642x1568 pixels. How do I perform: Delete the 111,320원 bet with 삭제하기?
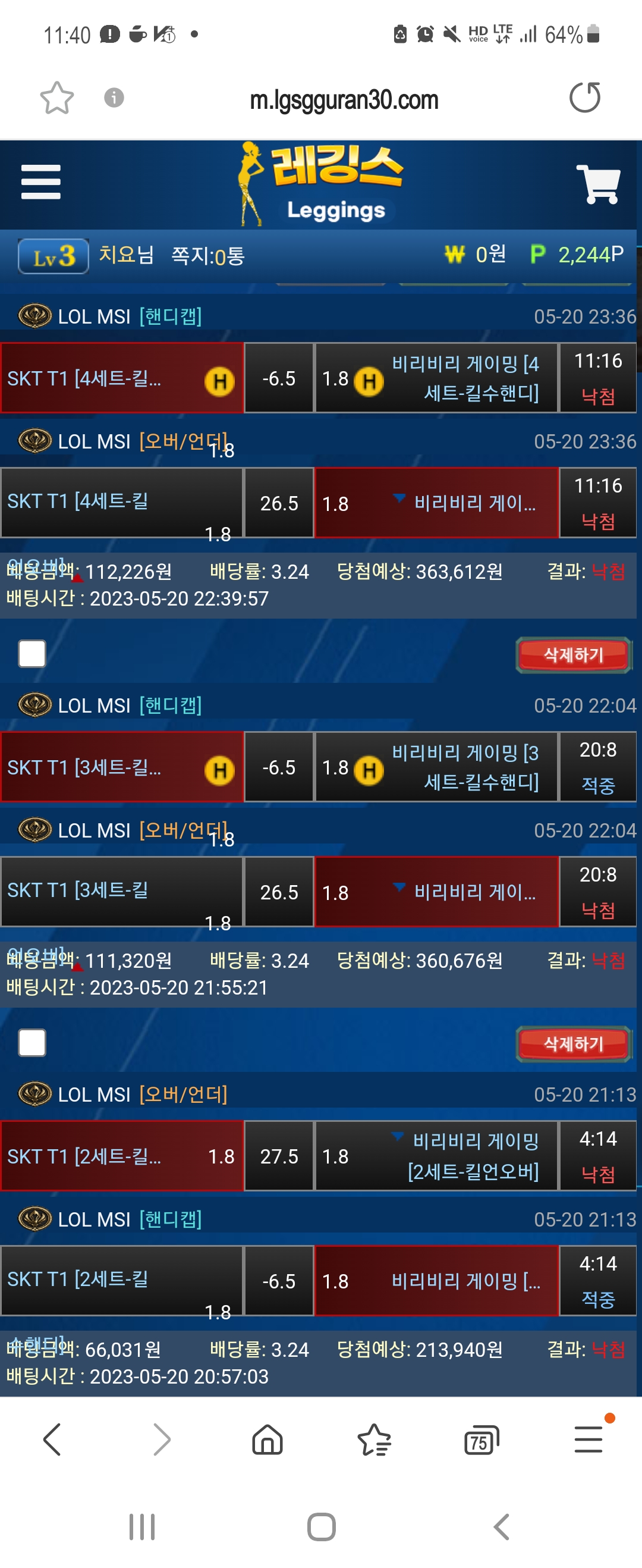pyautogui.click(x=573, y=1043)
